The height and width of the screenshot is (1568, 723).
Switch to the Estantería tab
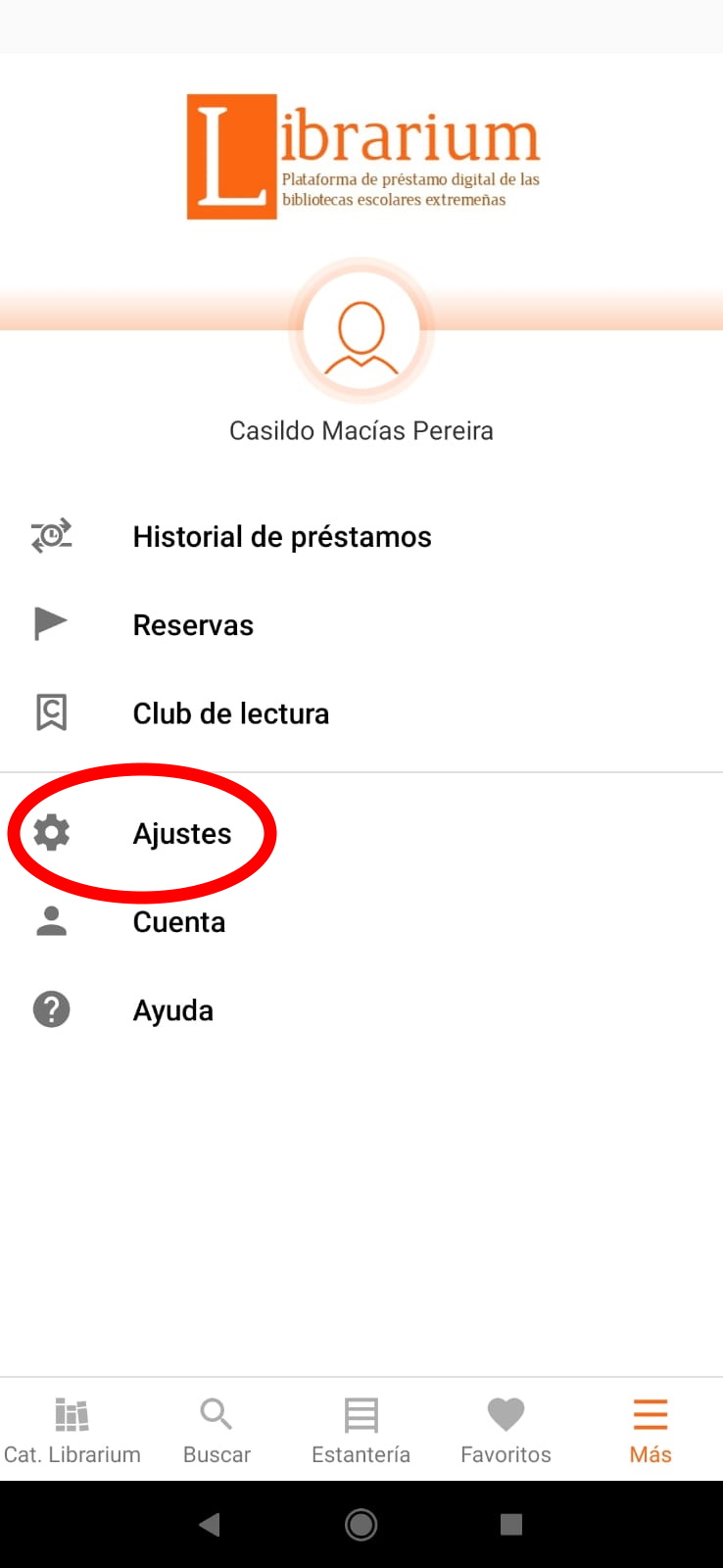coord(361,1430)
